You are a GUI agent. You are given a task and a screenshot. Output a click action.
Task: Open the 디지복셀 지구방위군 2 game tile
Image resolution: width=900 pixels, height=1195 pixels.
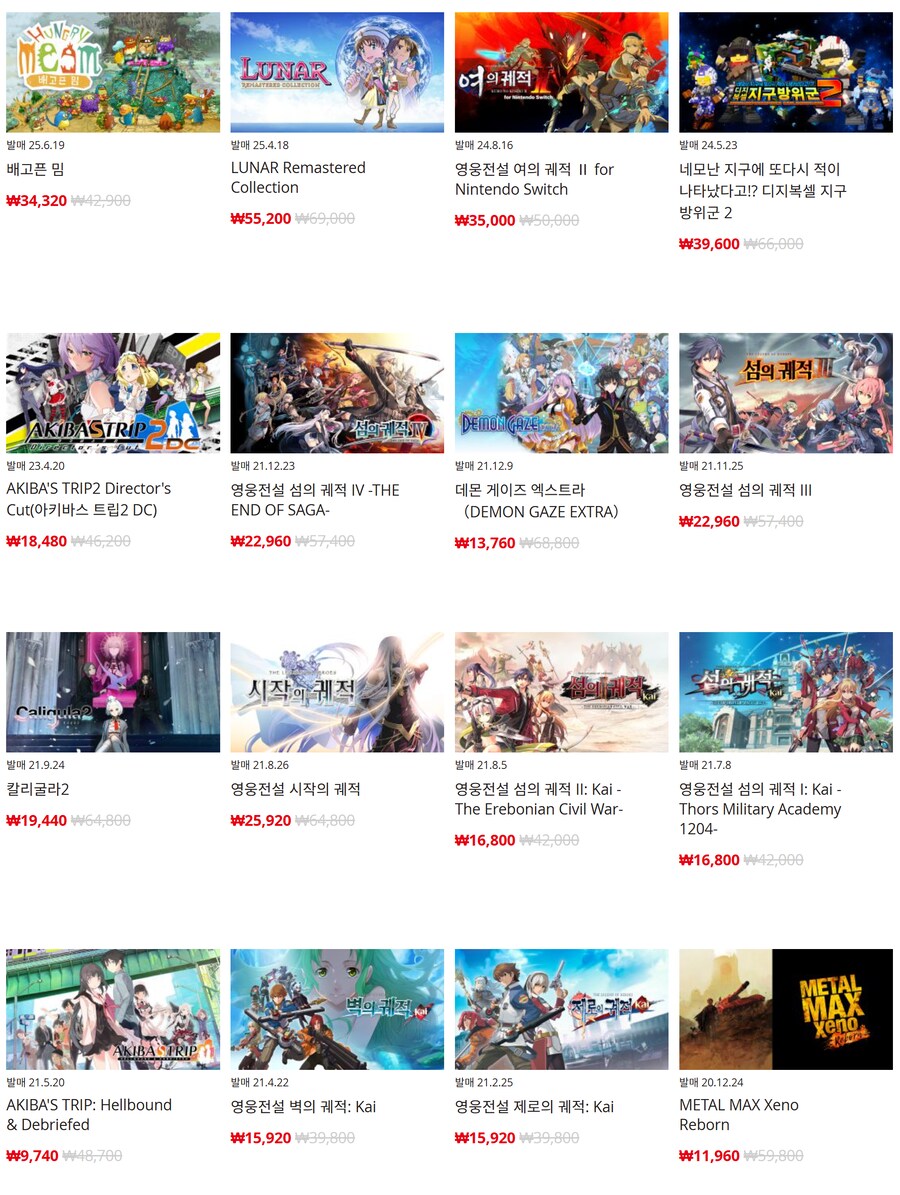coord(785,72)
